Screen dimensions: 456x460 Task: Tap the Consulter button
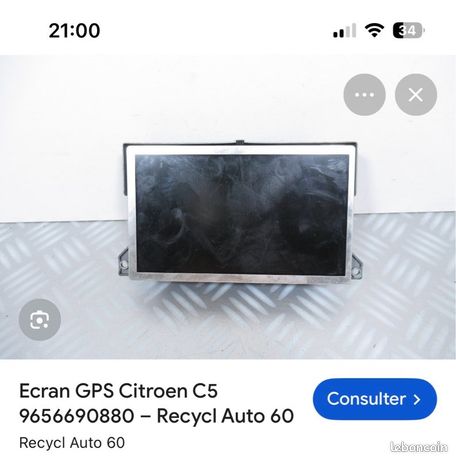(375, 399)
